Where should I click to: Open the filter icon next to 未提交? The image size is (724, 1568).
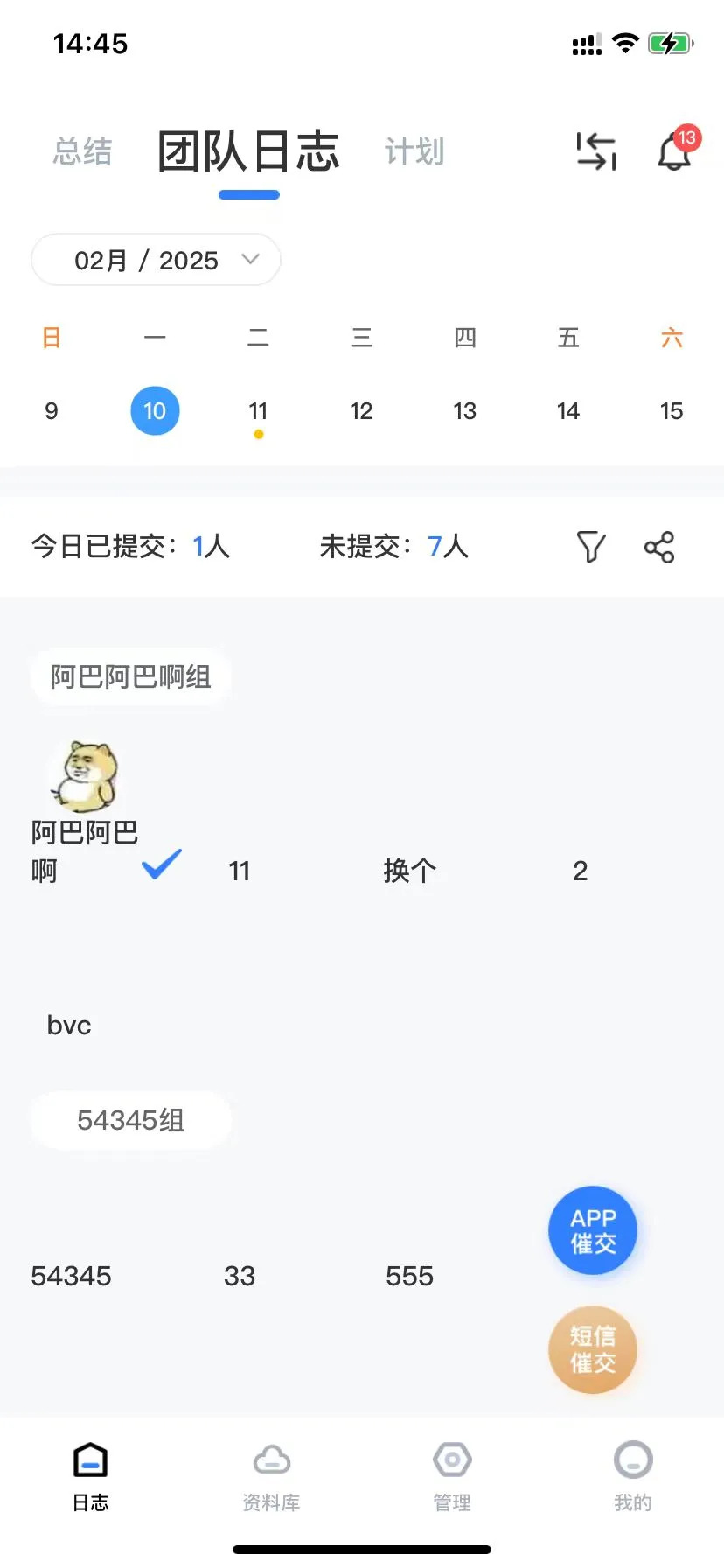click(591, 546)
